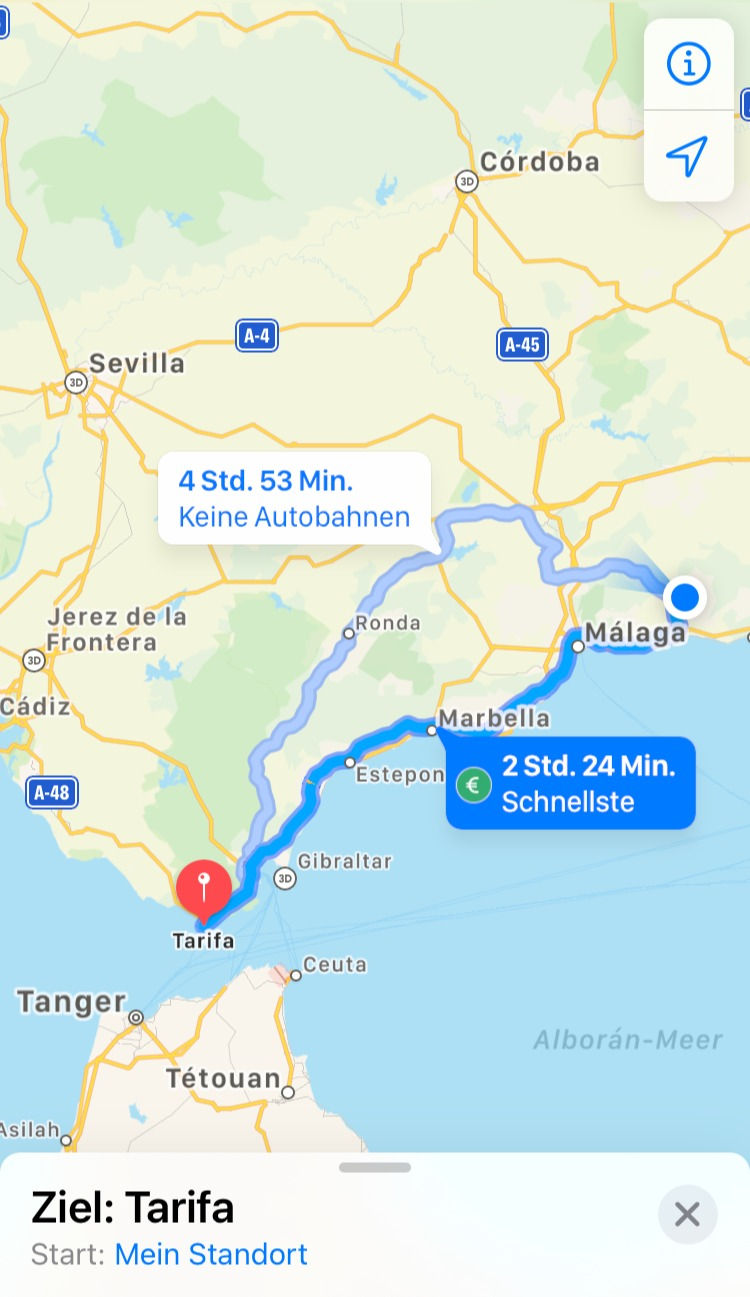Image resolution: width=750 pixels, height=1297 pixels.
Task: Change start via Mein Standort link
Action: tap(211, 1254)
